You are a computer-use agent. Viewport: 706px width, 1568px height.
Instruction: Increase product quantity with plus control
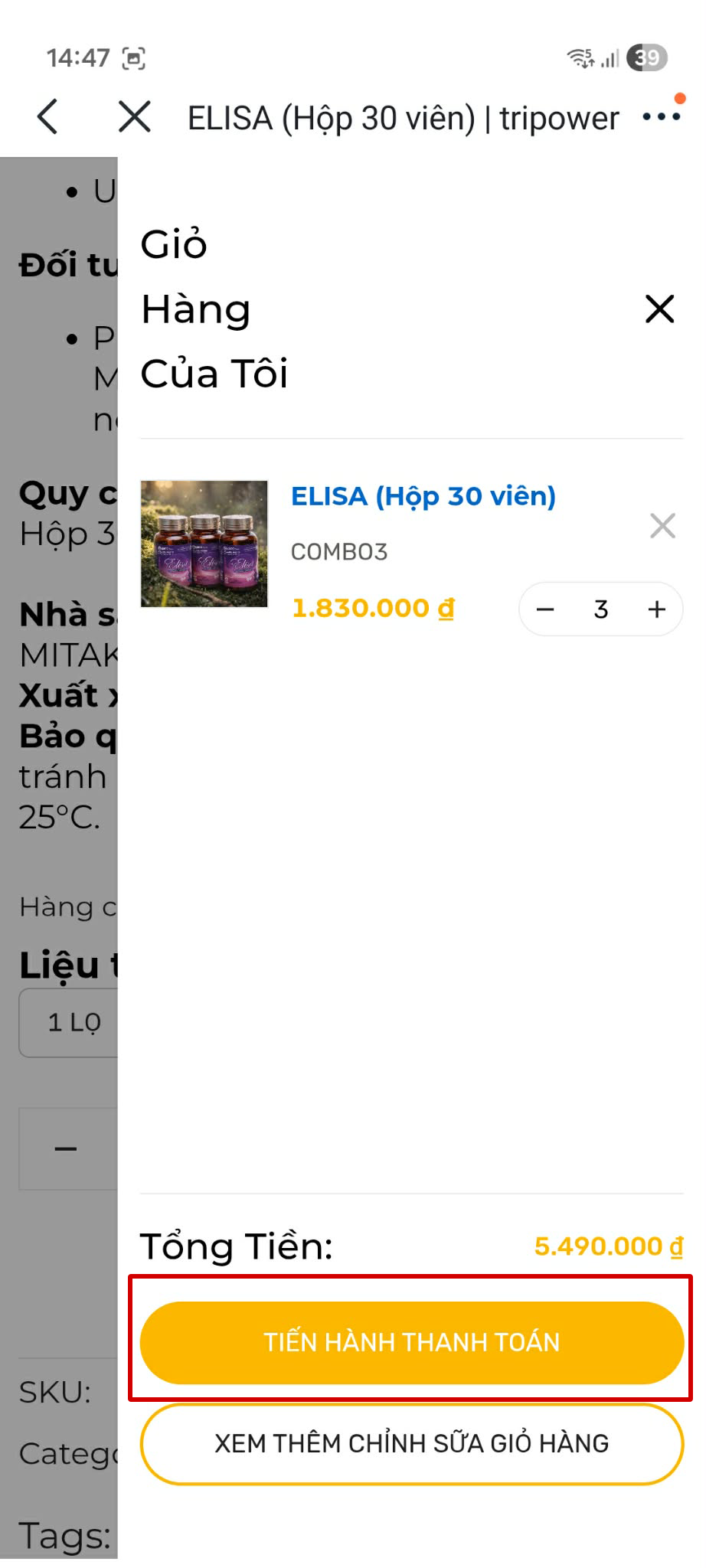tap(656, 609)
